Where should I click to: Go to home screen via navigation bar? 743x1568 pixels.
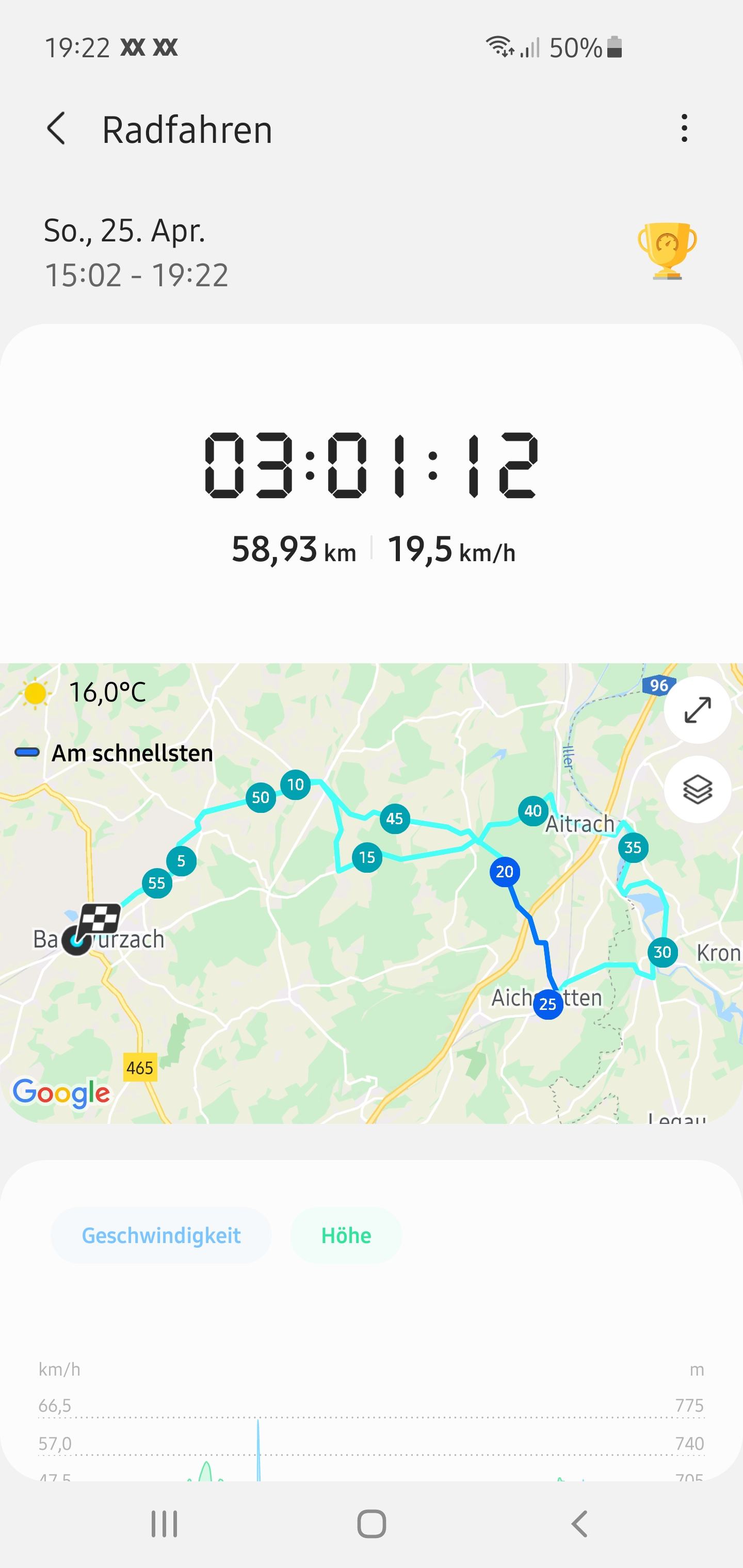click(372, 1524)
